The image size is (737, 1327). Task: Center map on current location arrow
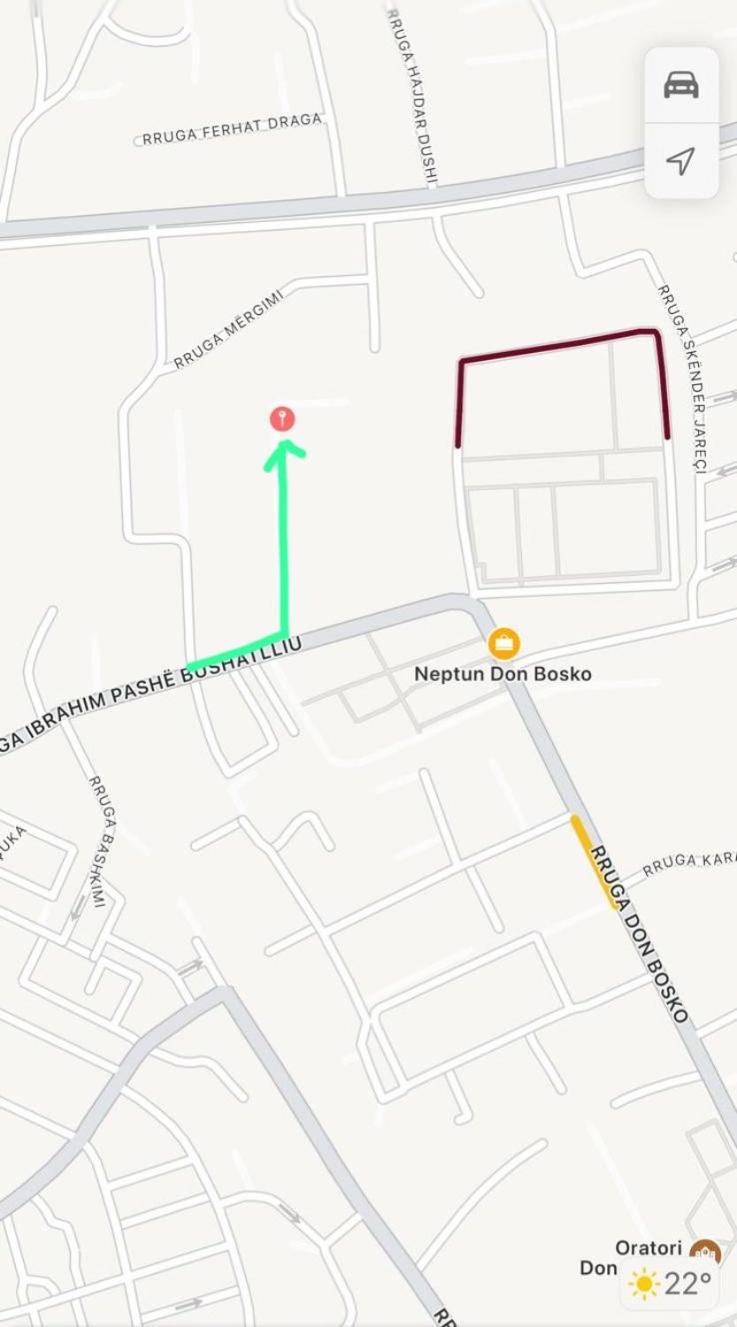coord(681,161)
